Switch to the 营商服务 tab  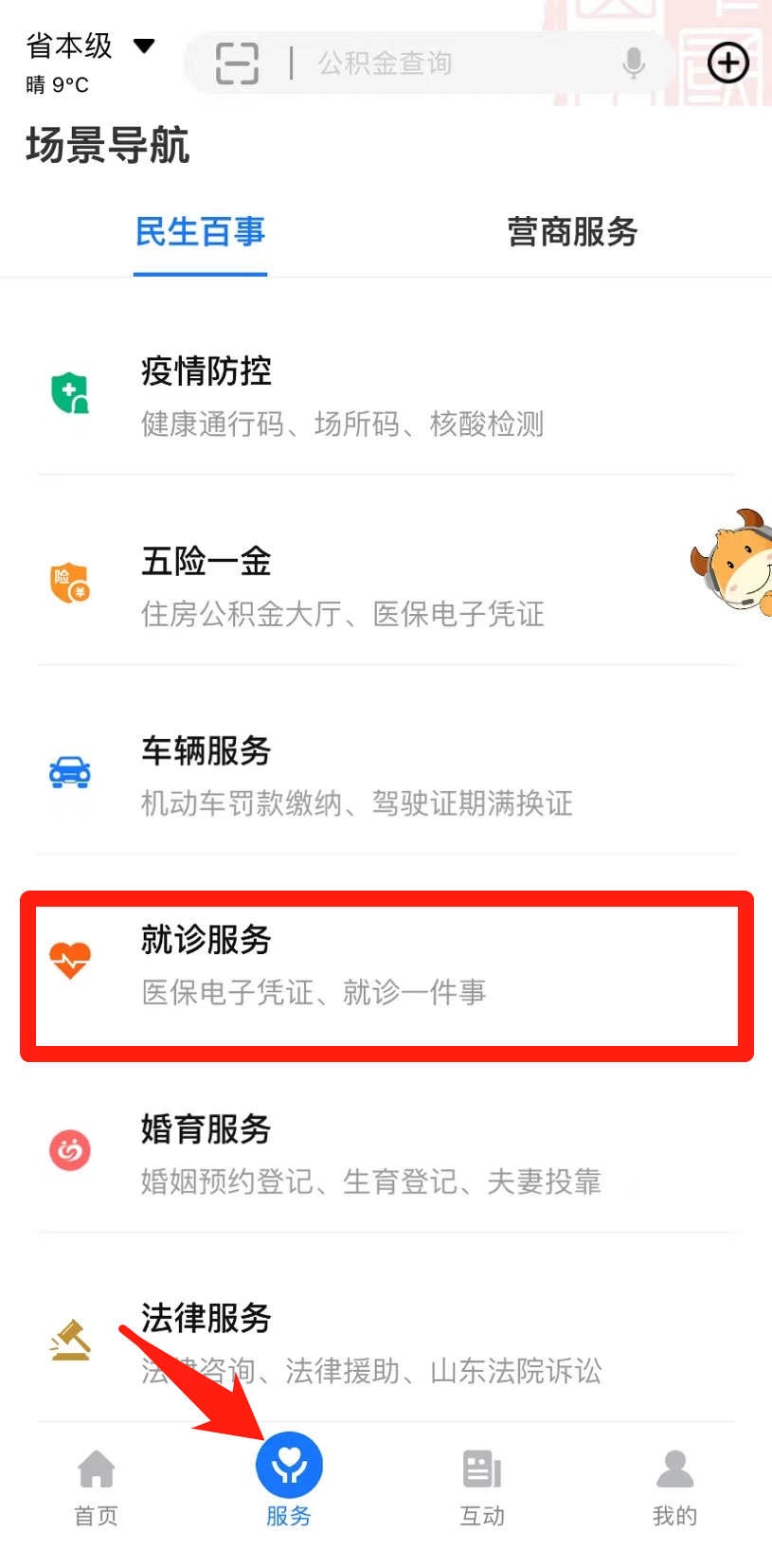[x=572, y=232]
